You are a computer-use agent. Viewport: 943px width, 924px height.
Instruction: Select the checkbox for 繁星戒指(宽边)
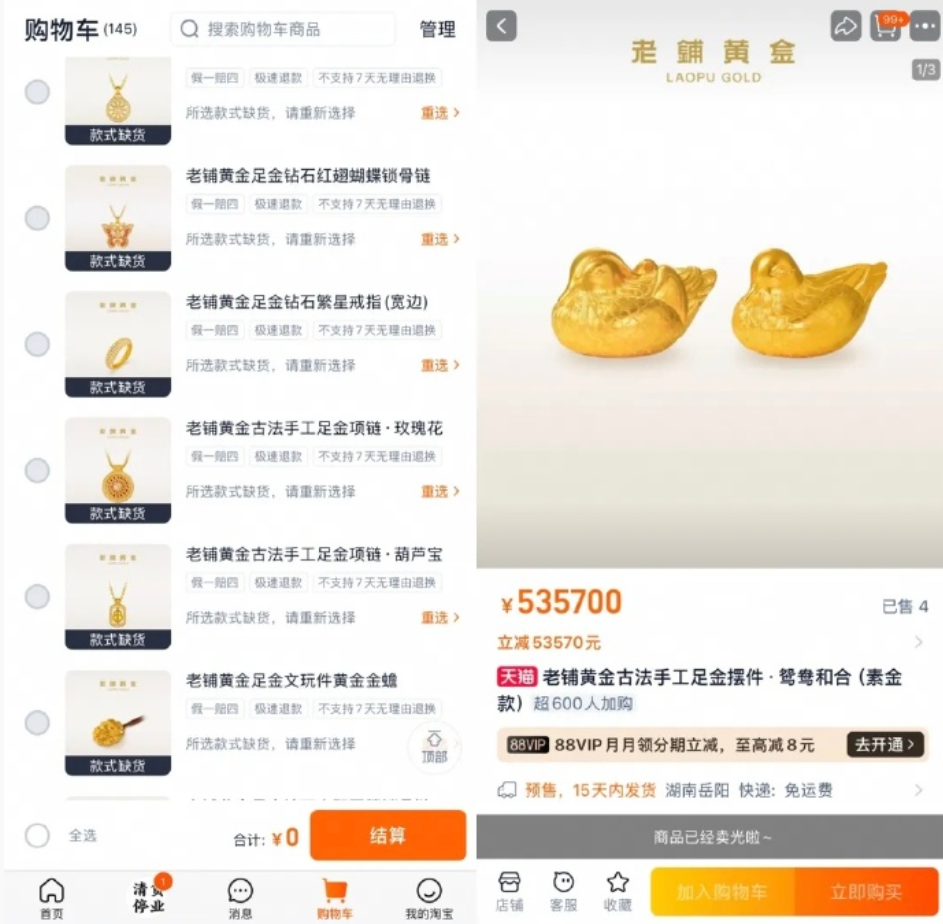[37, 344]
